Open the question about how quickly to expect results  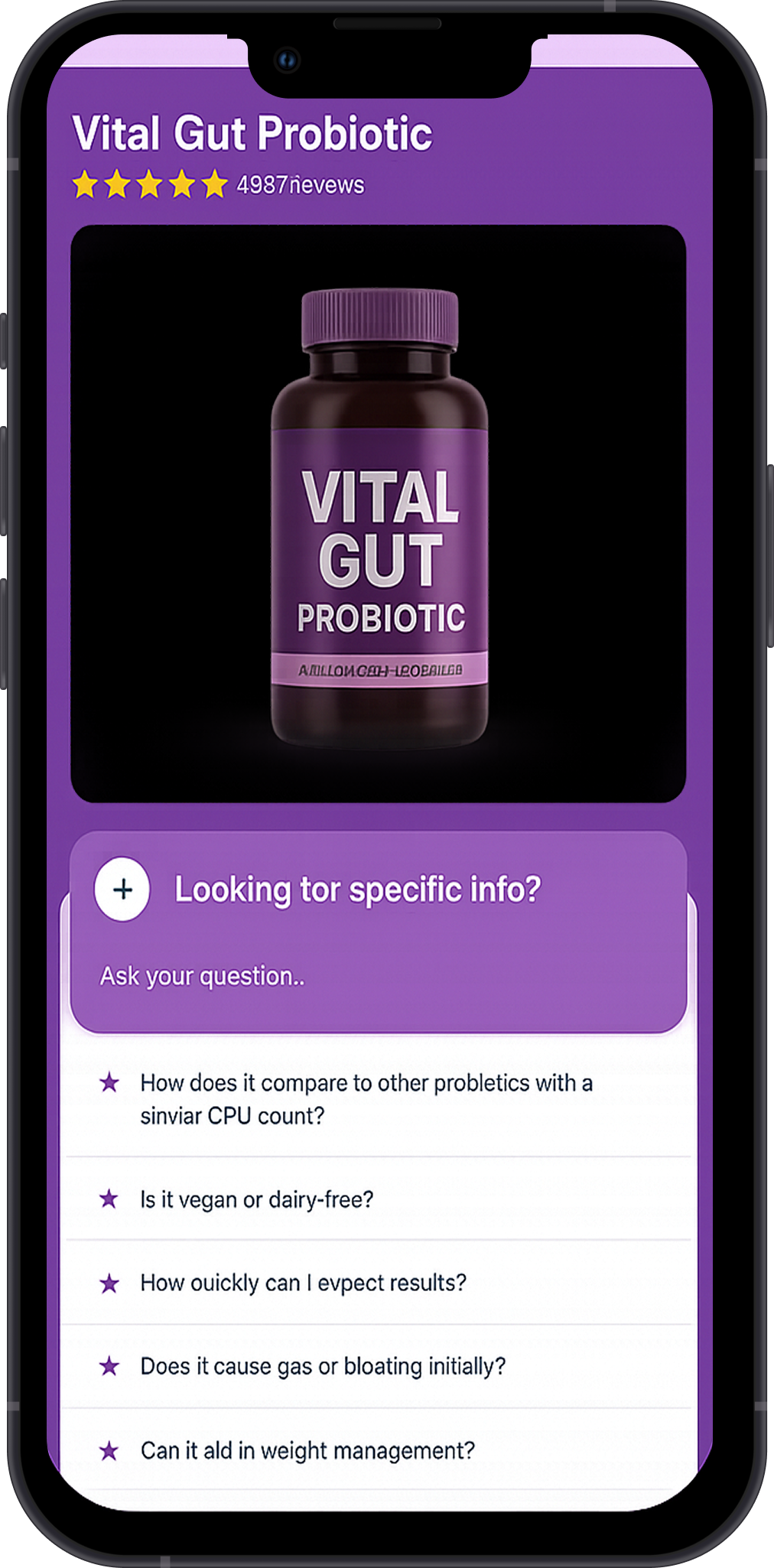pyautogui.click(x=303, y=1283)
